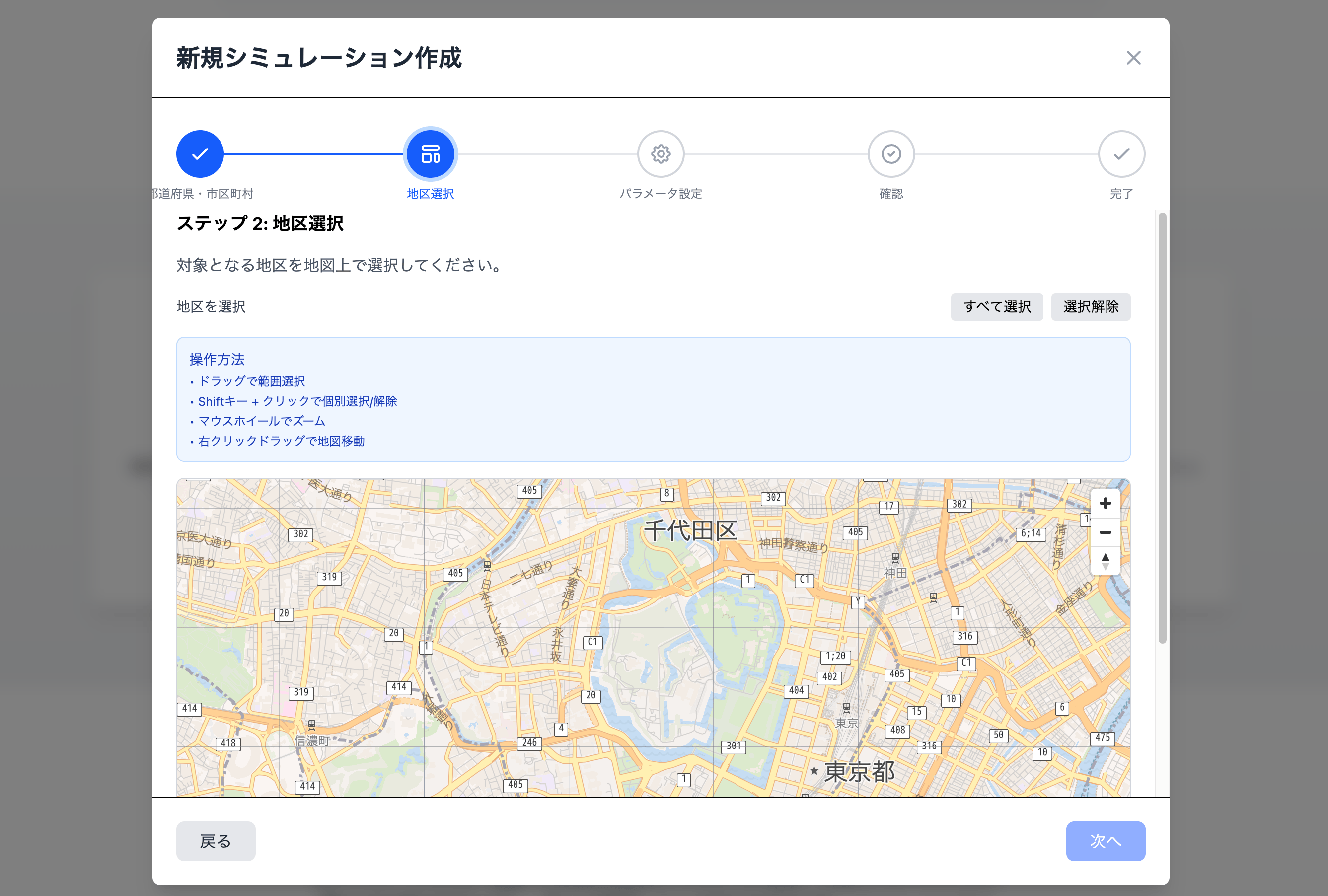
Task: Open the 確認 step
Action: [891, 154]
